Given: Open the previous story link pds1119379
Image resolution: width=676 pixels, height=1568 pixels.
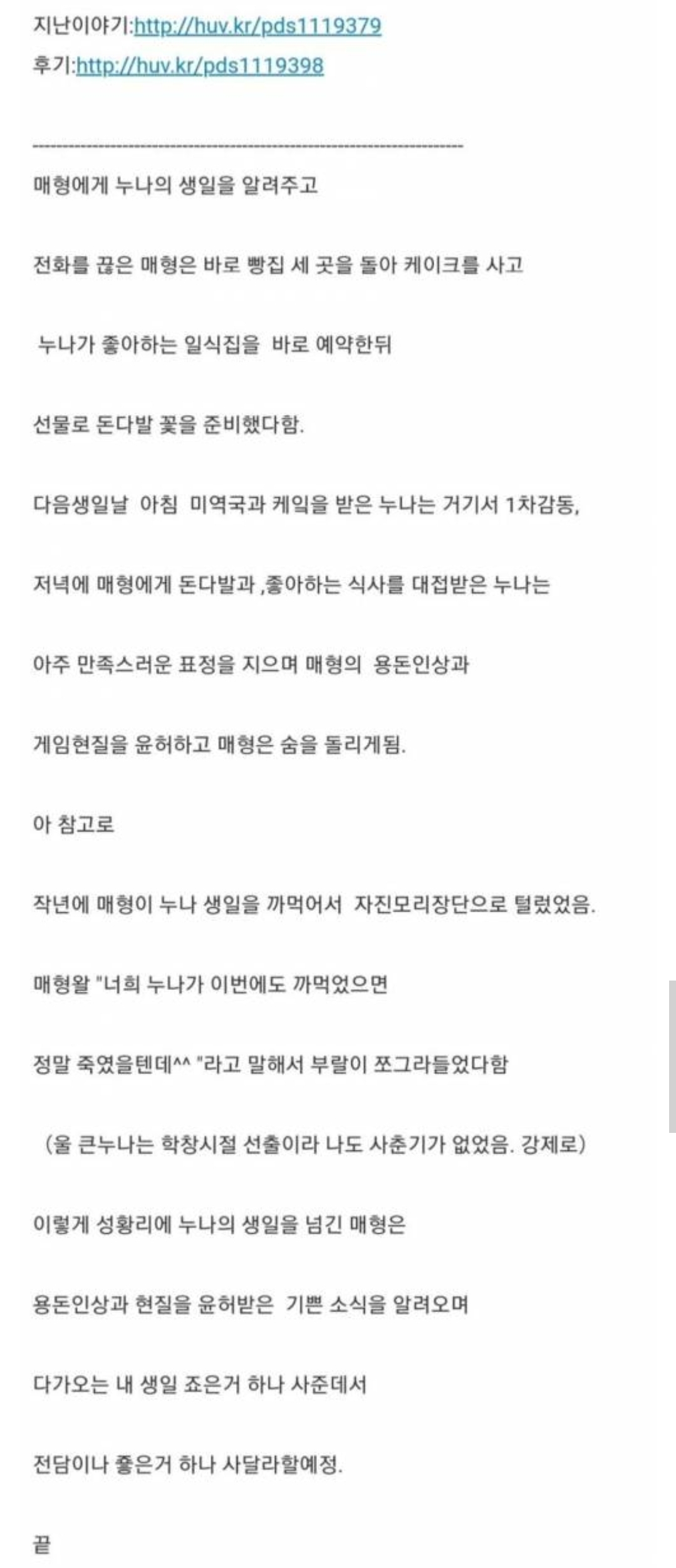Looking at the screenshot, I should click(x=257, y=26).
